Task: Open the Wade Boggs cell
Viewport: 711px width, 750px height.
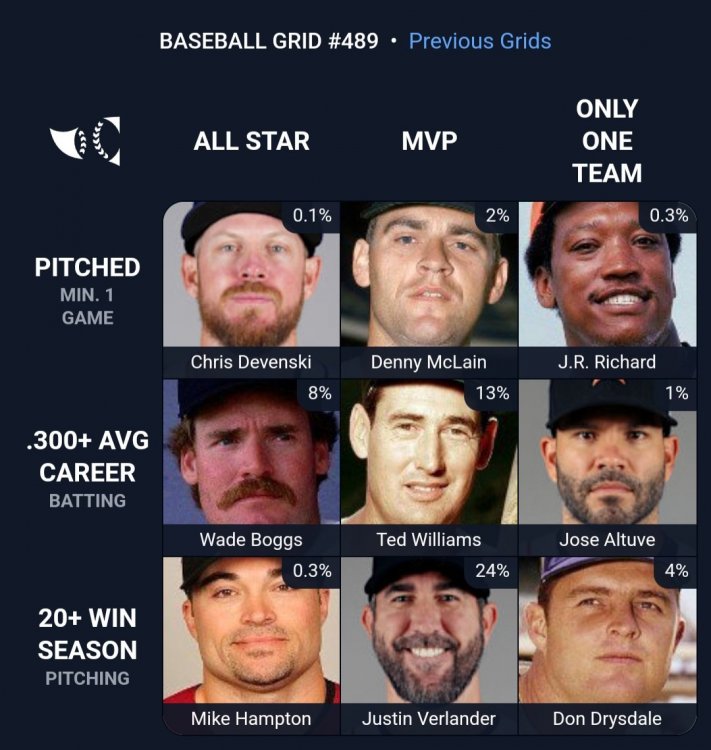Action: click(251, 466)
